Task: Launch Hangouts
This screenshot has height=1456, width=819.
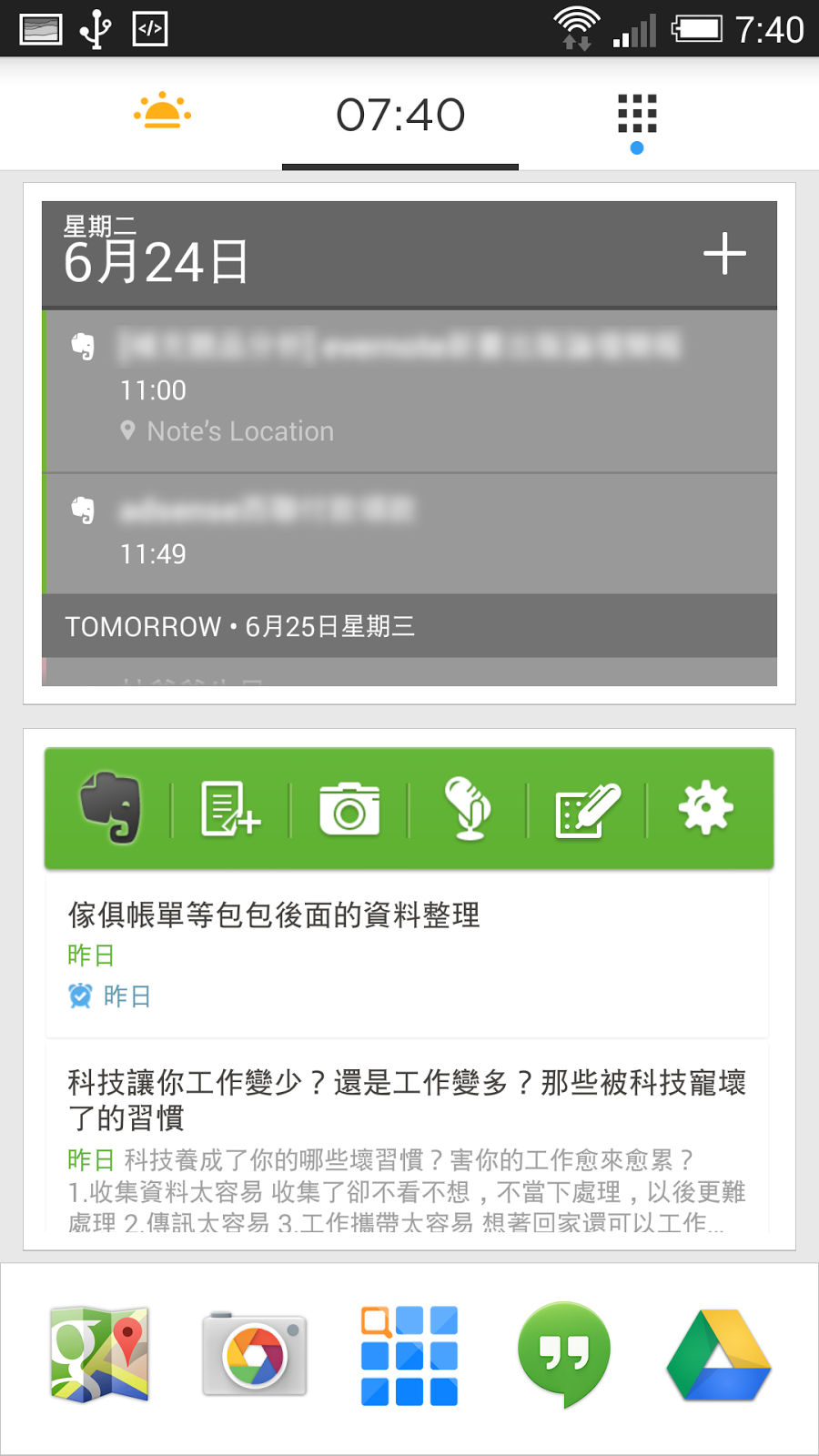Action: [564, 1354]
